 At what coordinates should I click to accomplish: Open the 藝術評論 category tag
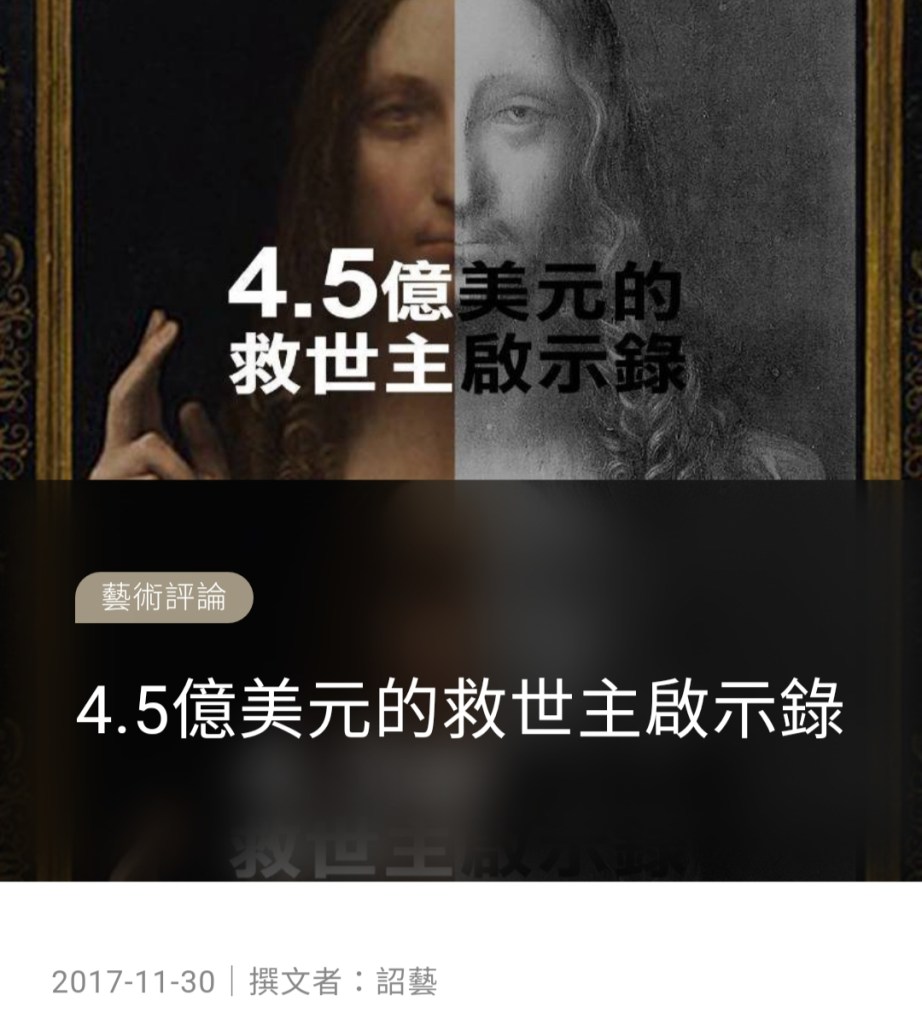tap(164, 599)
